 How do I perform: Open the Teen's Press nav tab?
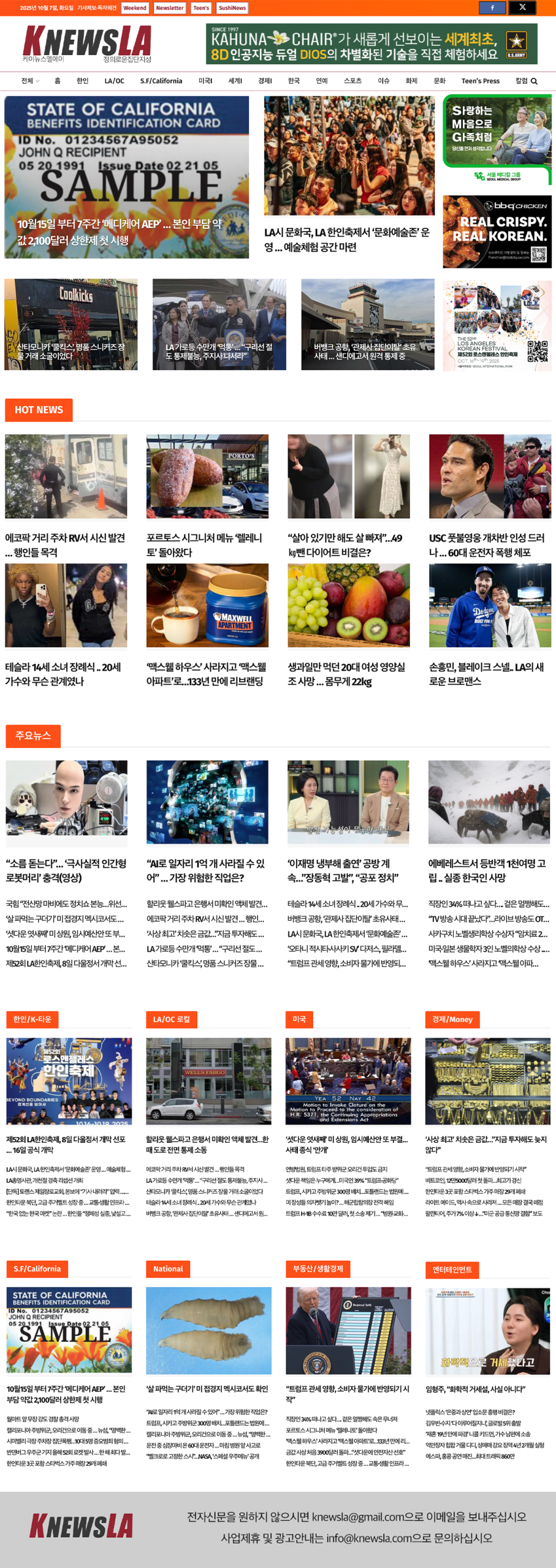click(480, 81)
